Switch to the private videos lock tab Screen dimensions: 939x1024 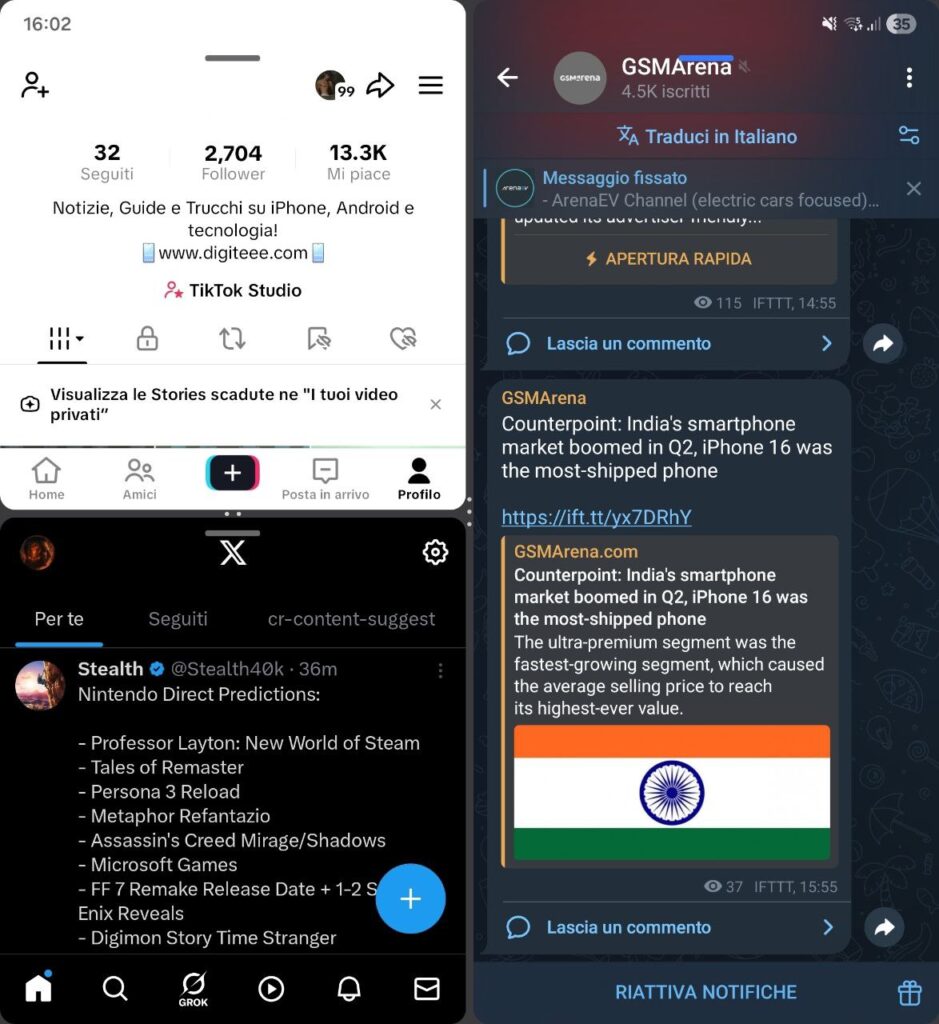pyautogui.click(x=147, y=340)
